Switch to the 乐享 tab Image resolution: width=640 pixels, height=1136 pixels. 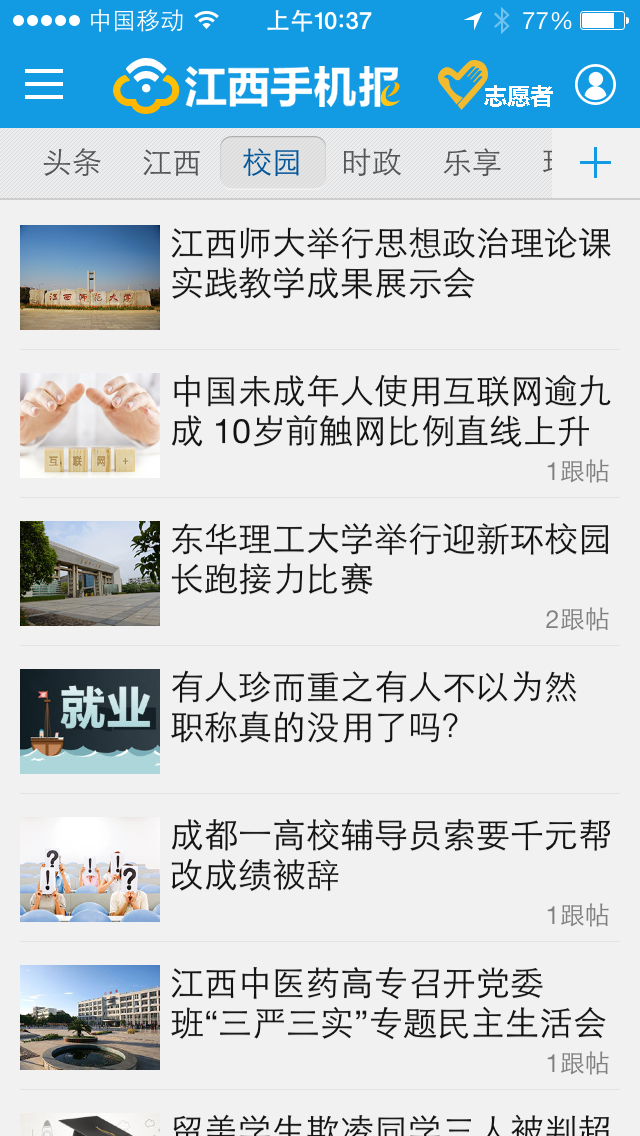(x=471, y=163)
